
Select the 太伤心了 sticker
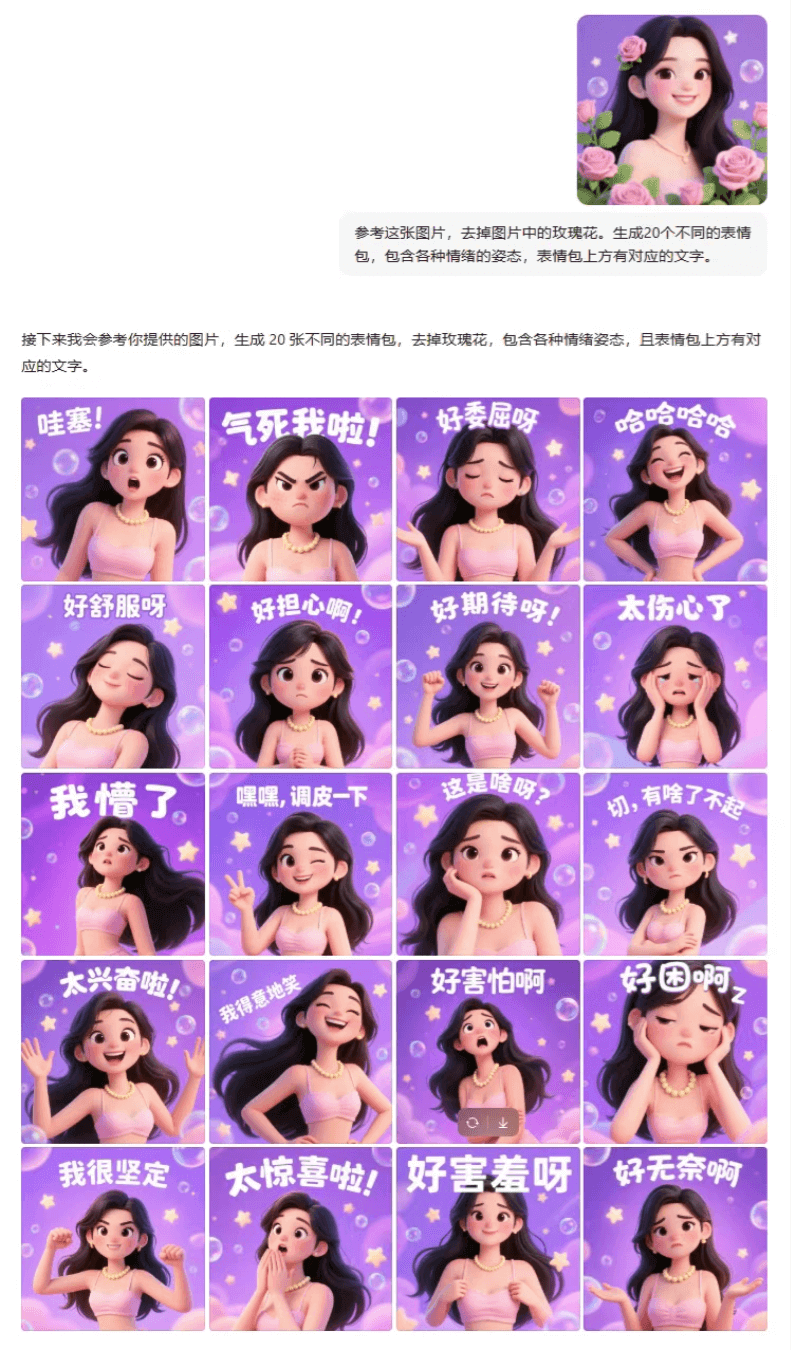[675, 676]
